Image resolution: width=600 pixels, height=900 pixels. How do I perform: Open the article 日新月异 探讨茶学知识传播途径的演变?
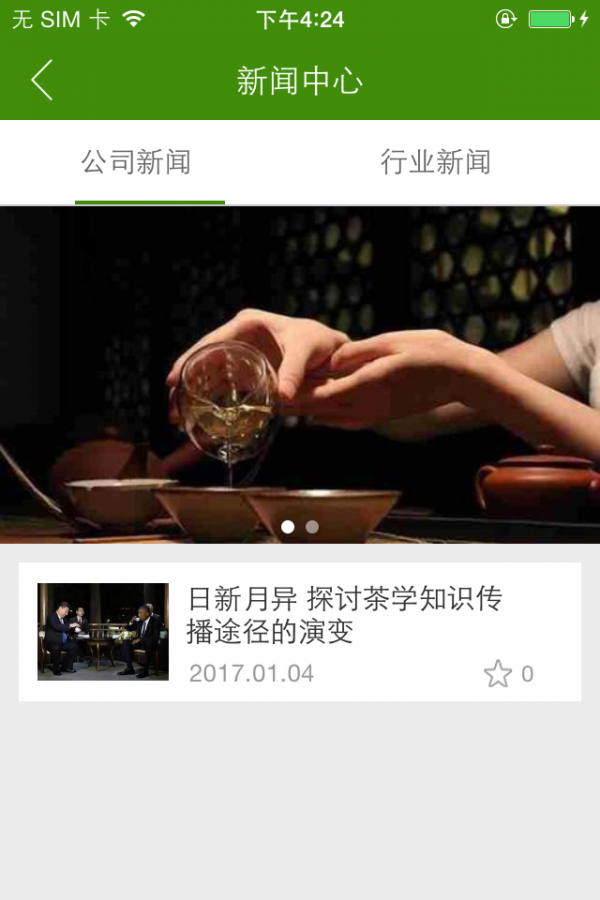click(345, 615)
